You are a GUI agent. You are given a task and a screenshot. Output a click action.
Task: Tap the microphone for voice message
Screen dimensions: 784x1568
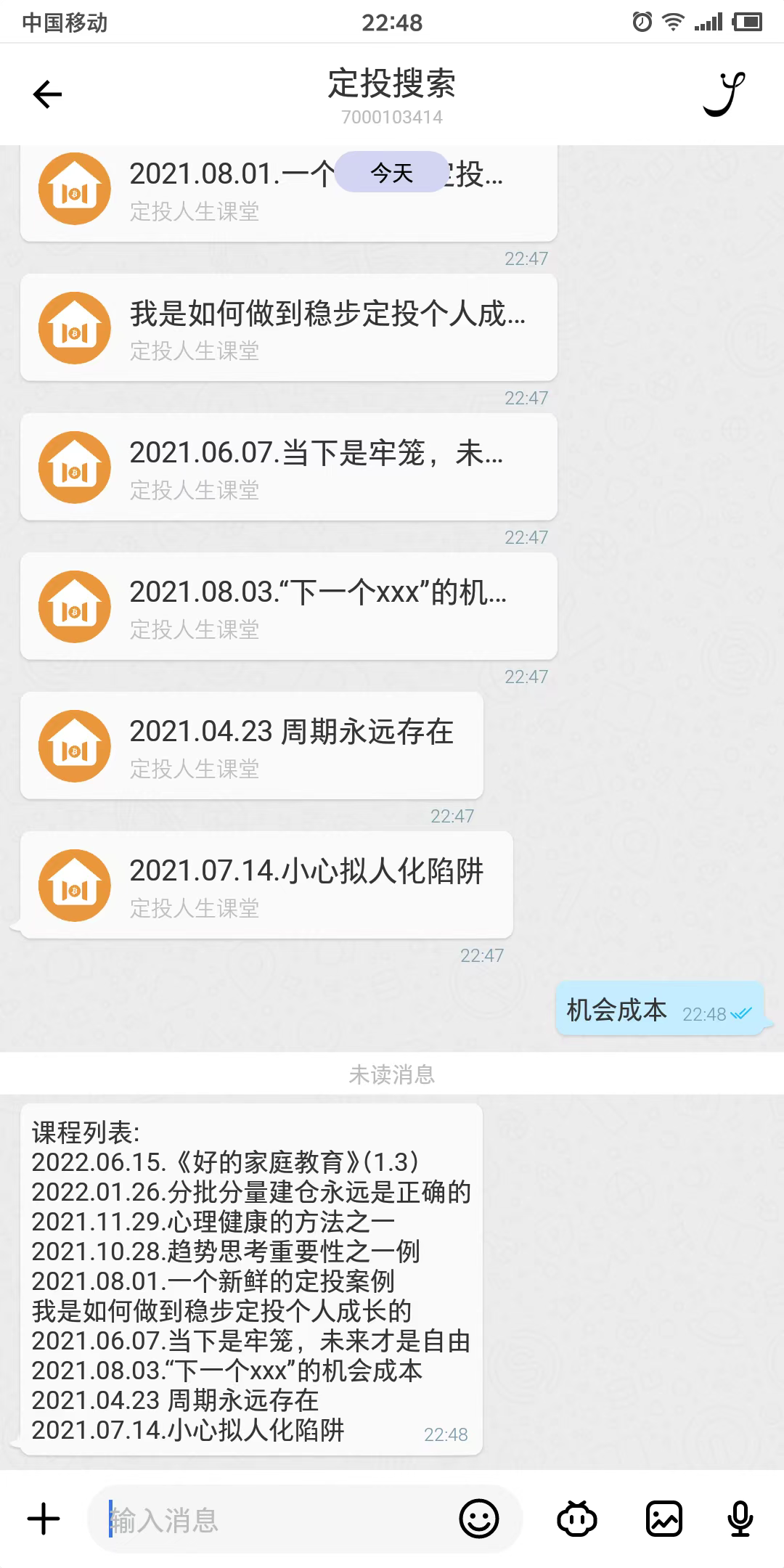[740, 1519]
